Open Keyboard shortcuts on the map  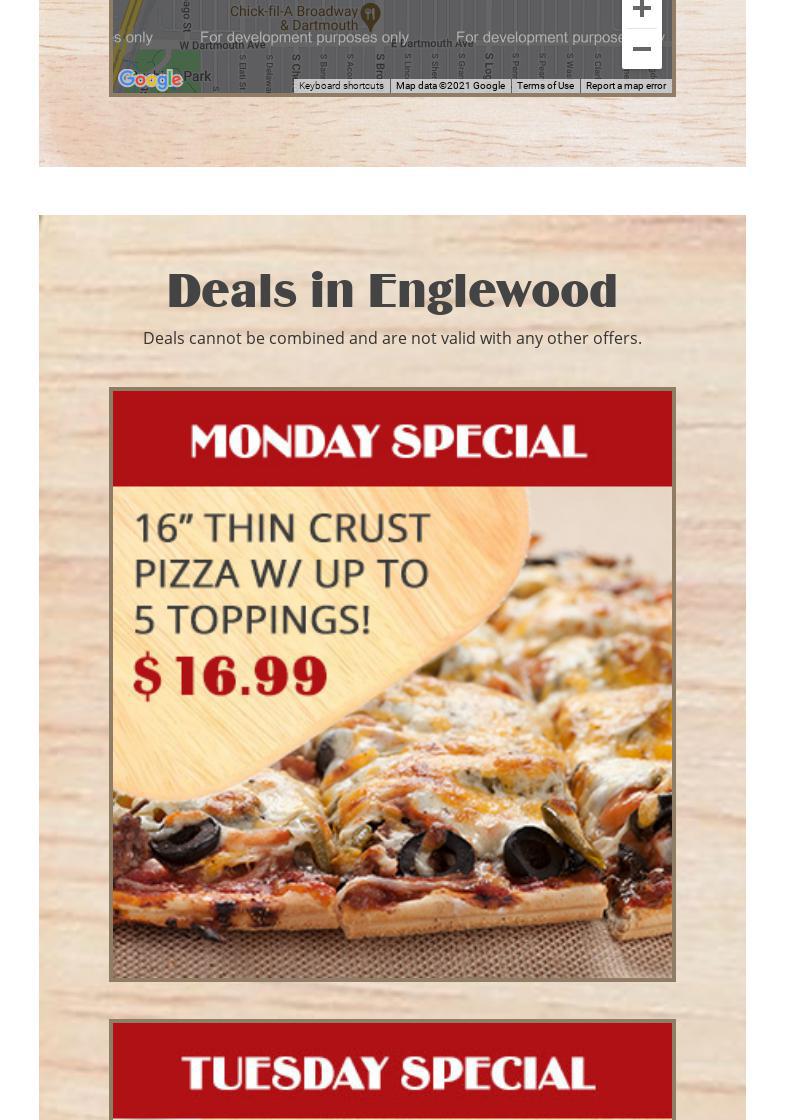341,86
